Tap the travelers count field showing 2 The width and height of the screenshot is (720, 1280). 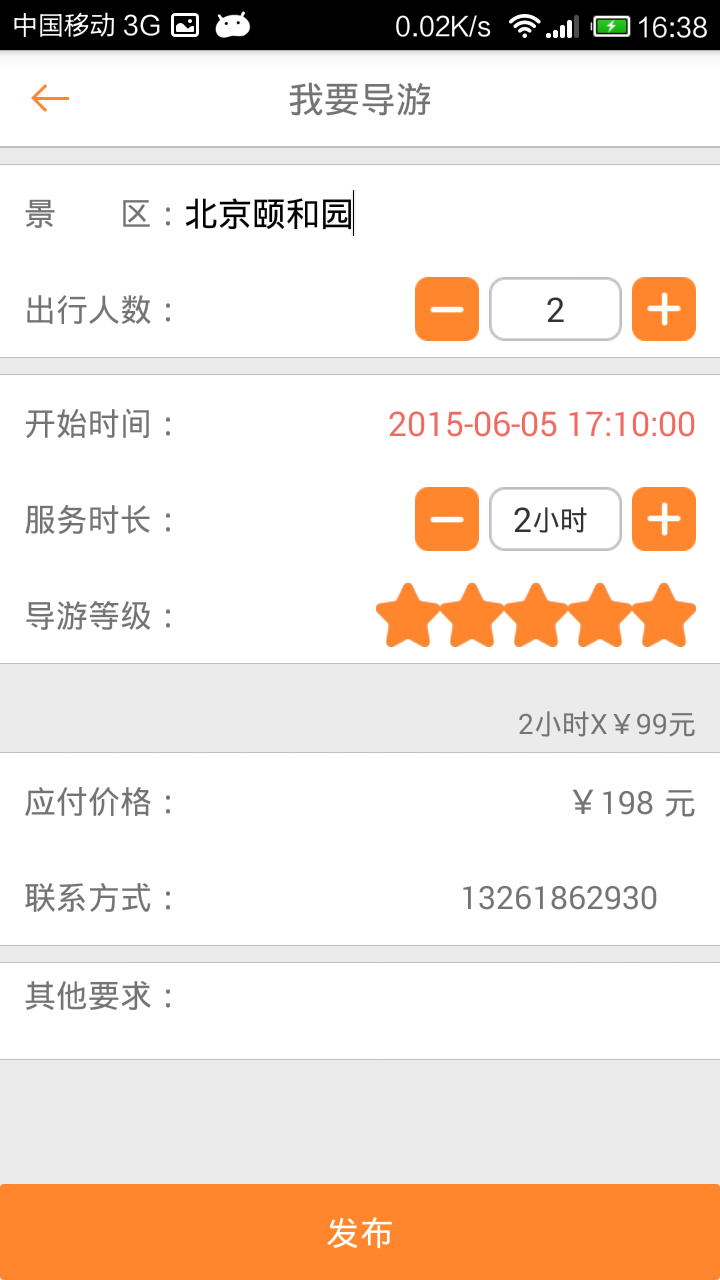[x=555, y=309]
